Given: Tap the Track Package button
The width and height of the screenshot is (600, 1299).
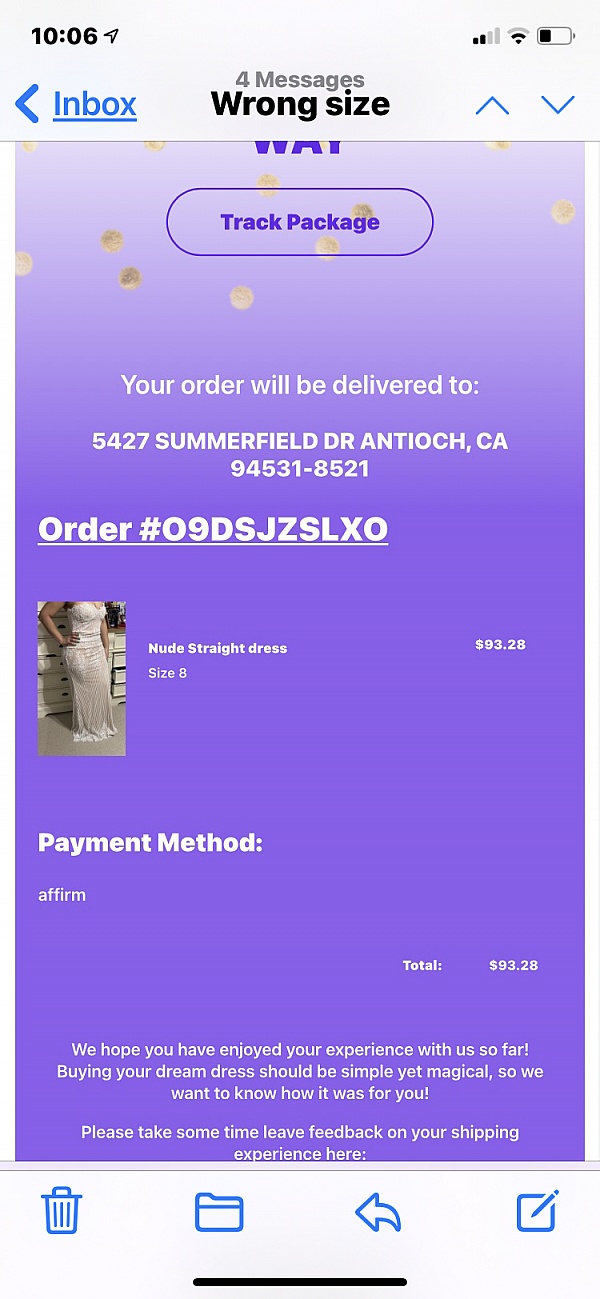Looking at the screenshot, I should click(300, 222).
